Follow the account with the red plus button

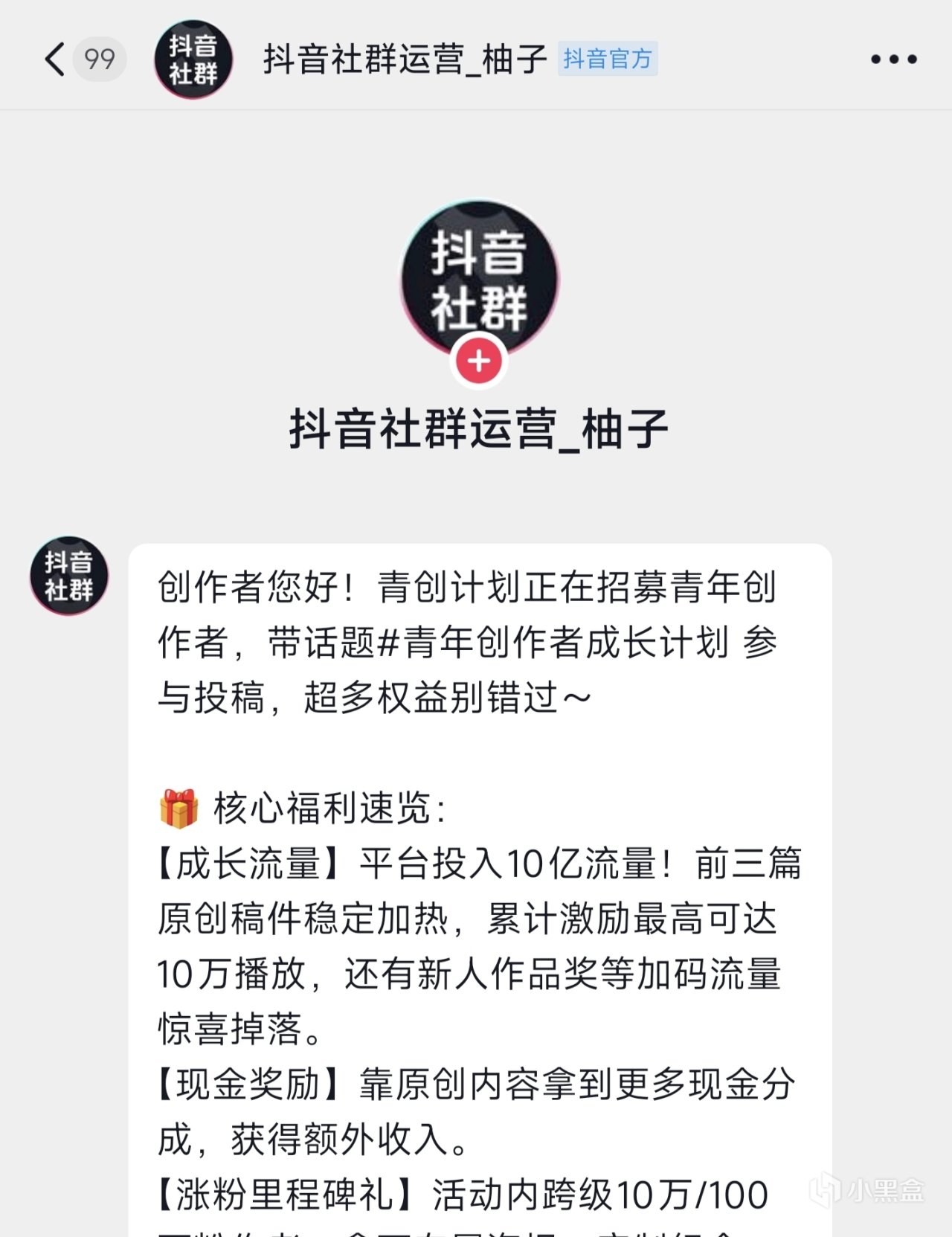(479, 362)
